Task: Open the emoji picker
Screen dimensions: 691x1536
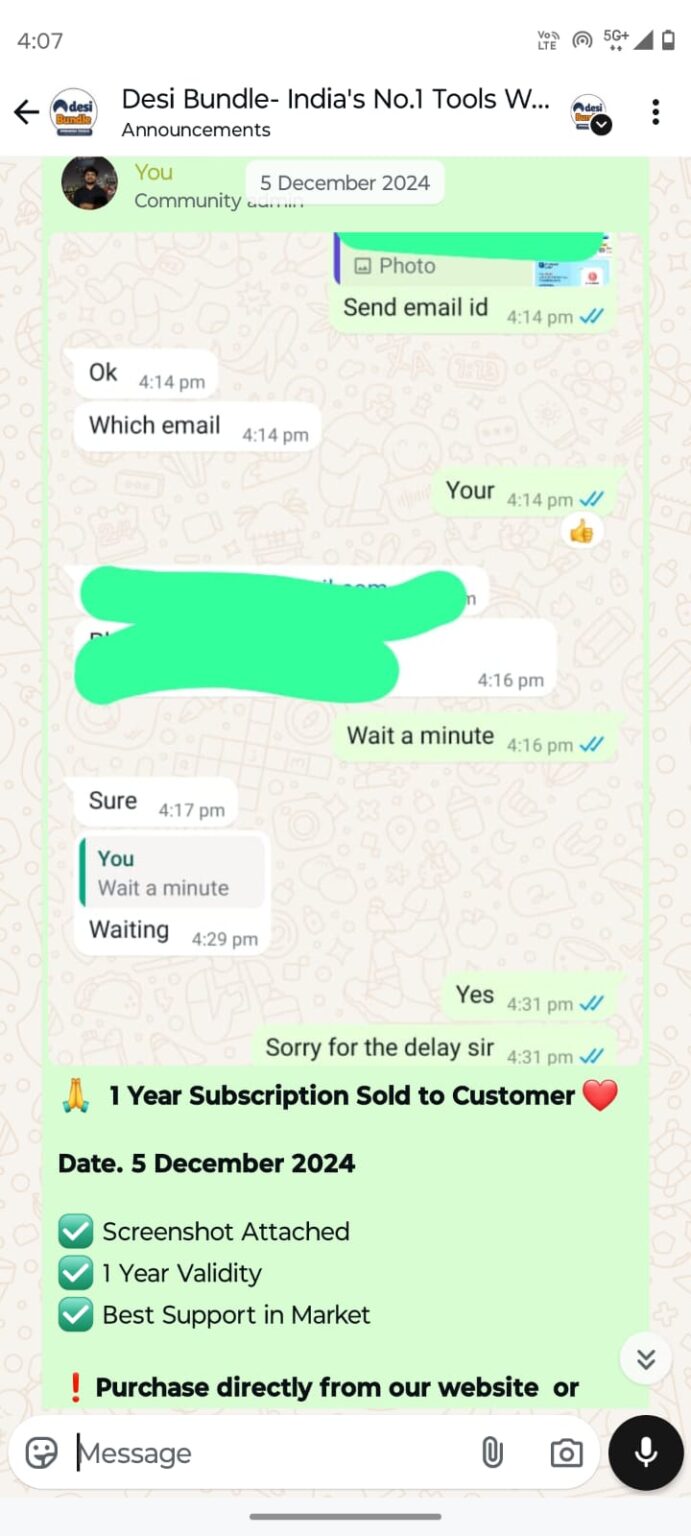Action: (41, 1452)
